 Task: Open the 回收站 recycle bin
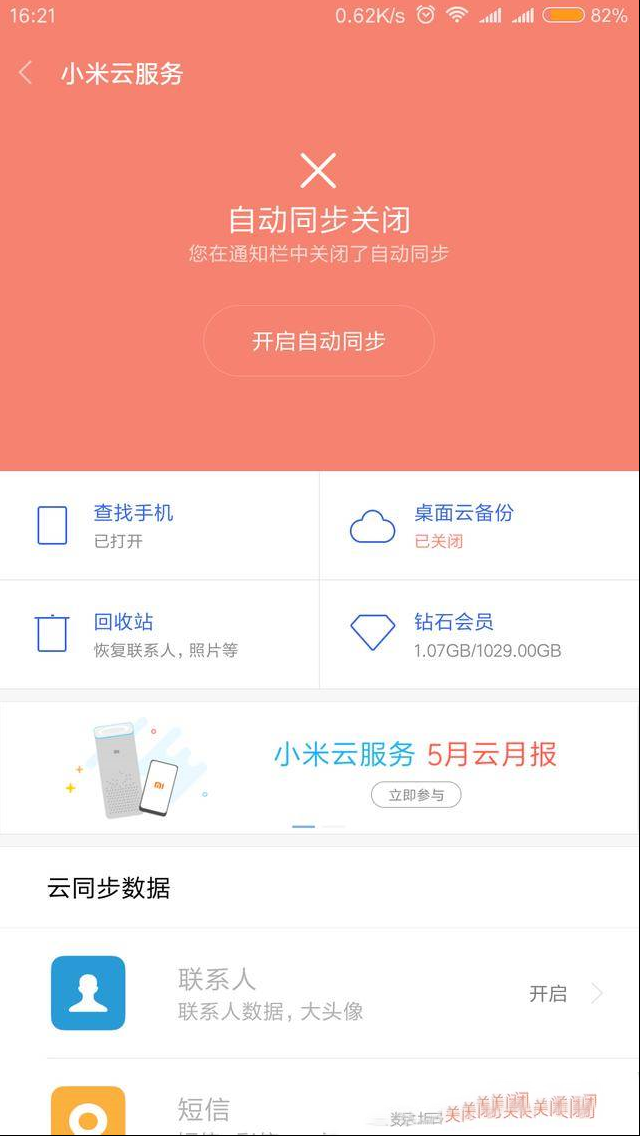160,634
